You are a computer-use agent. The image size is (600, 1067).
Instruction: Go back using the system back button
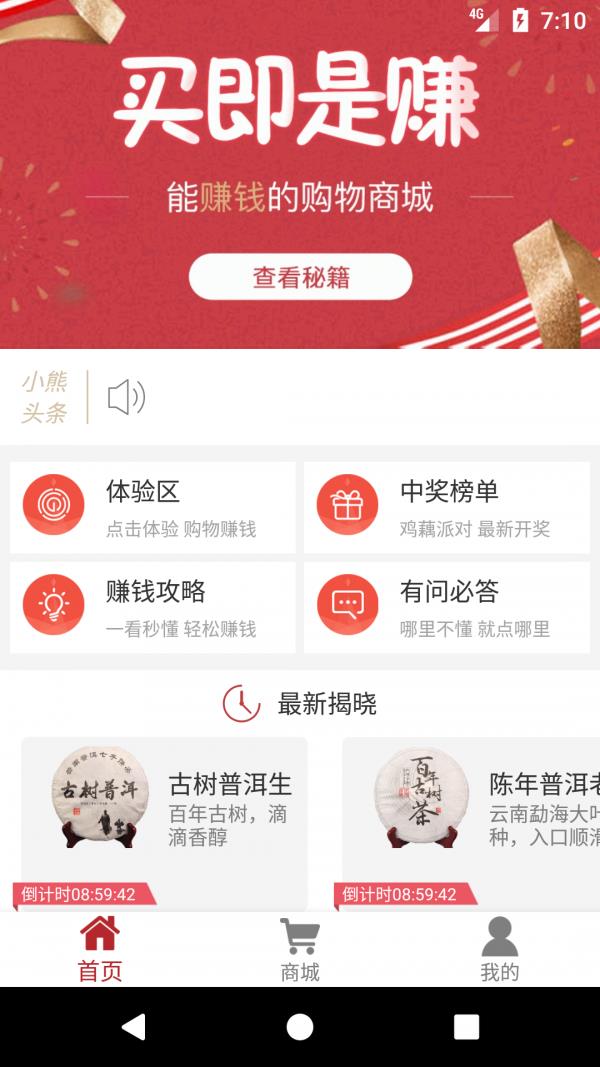(133, 1026)
